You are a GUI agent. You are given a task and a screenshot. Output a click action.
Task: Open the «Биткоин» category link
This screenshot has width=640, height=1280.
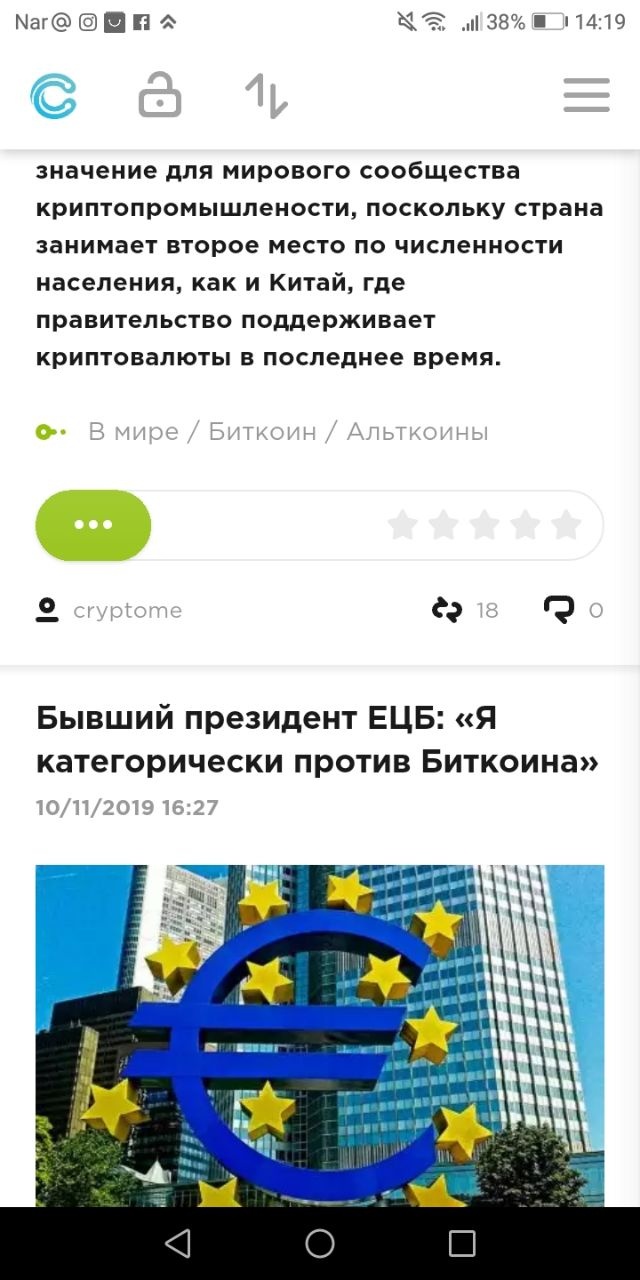tap(262, 432)
